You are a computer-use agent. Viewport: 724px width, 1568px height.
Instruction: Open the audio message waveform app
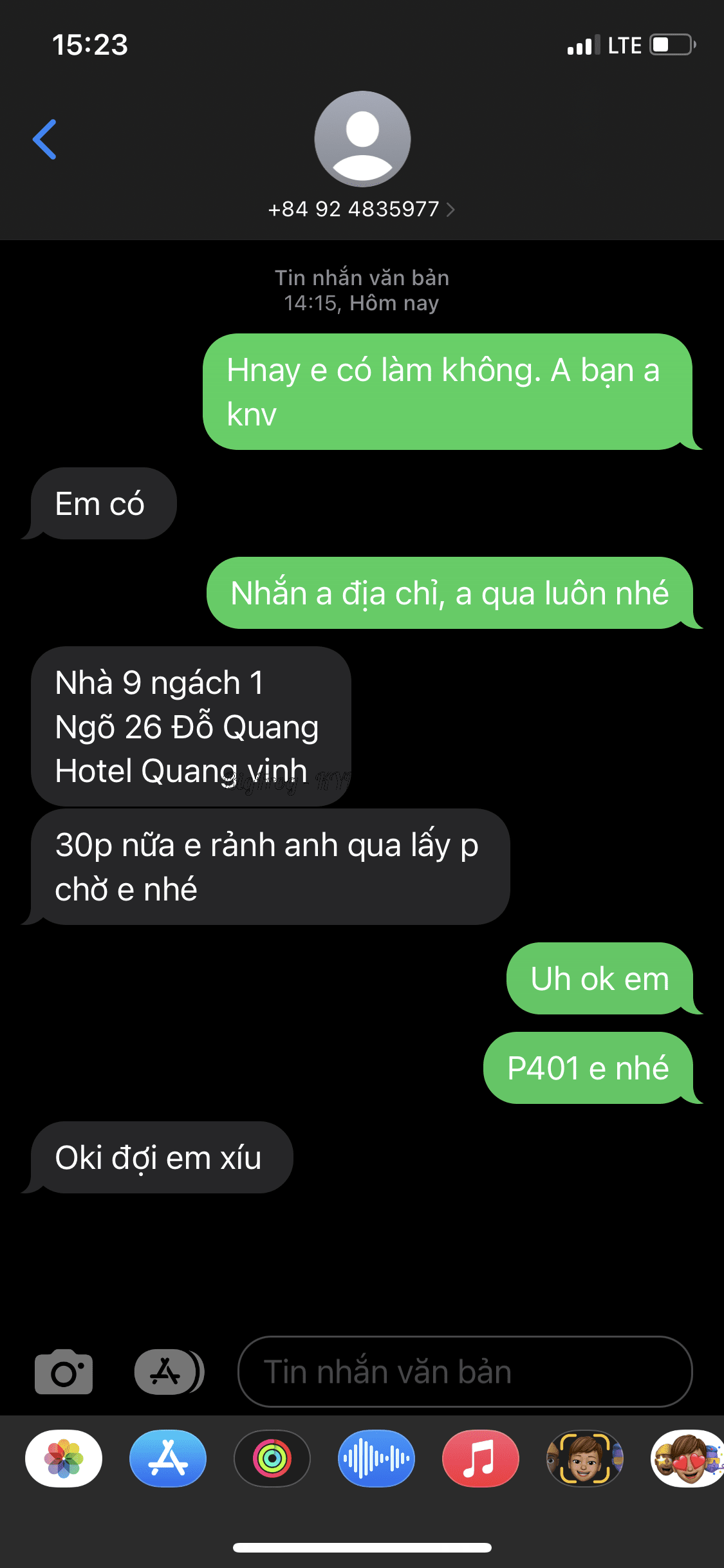(376, 1459)
